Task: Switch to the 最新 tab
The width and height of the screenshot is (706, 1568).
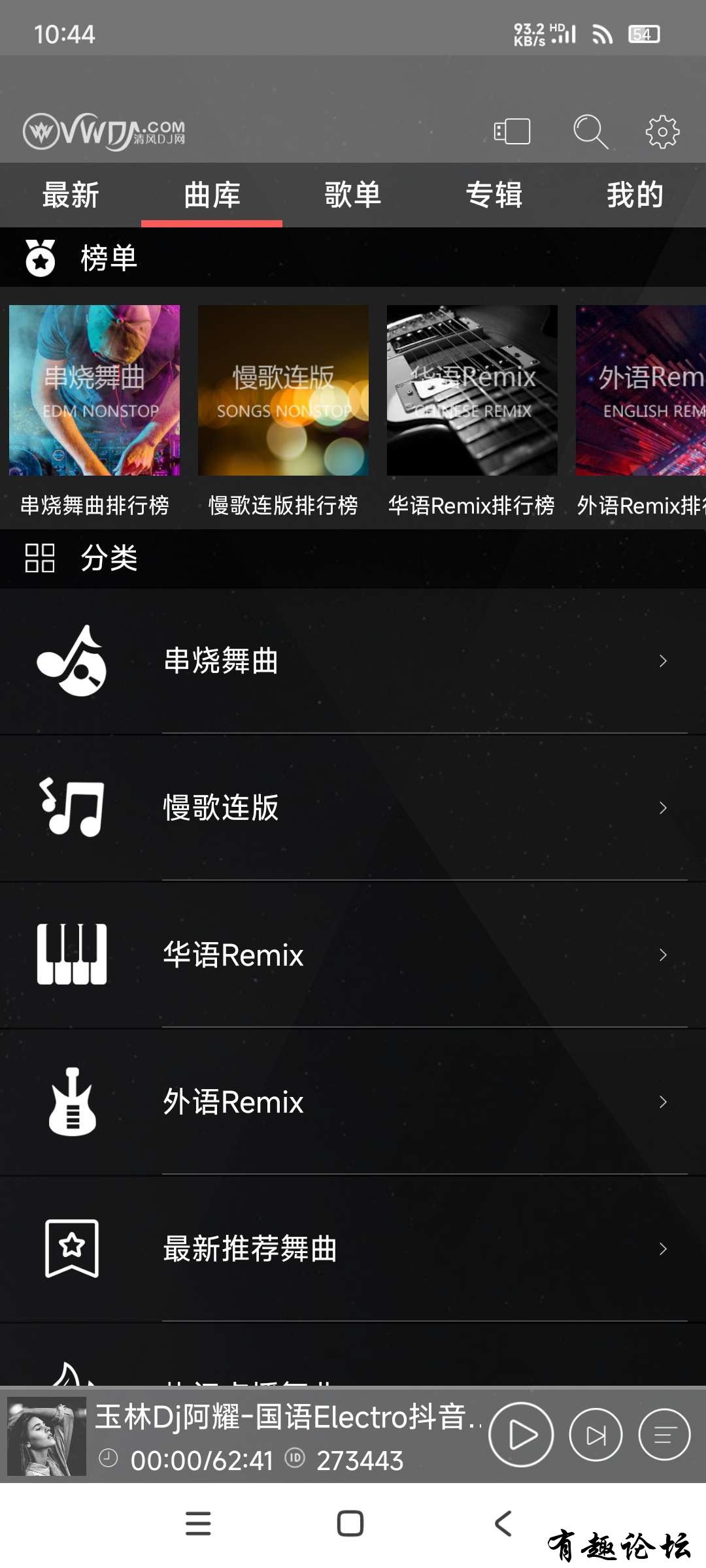Action: coord(71,195)
